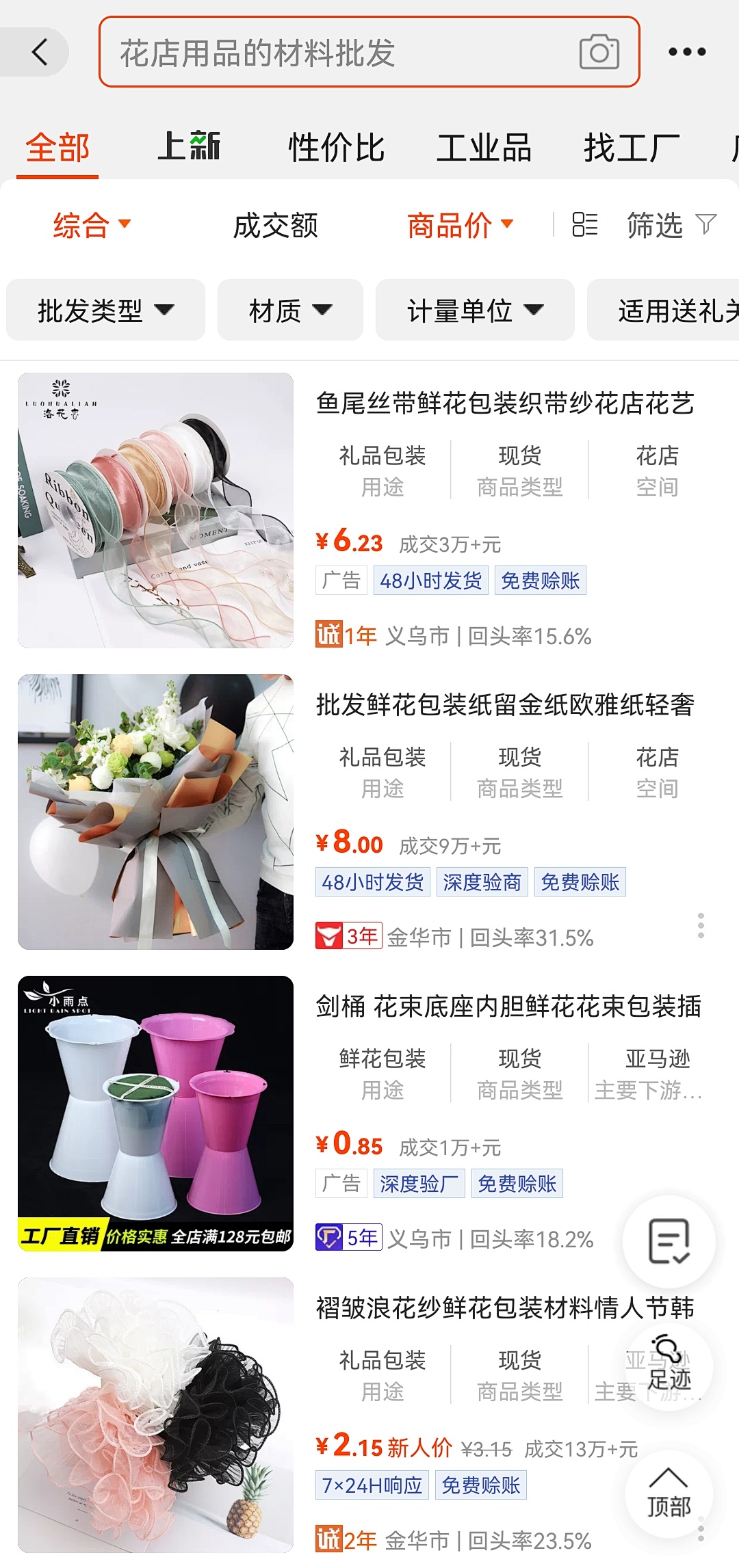
Task: Open the more options ellipsis menu
Action: [x=688, y=51]
